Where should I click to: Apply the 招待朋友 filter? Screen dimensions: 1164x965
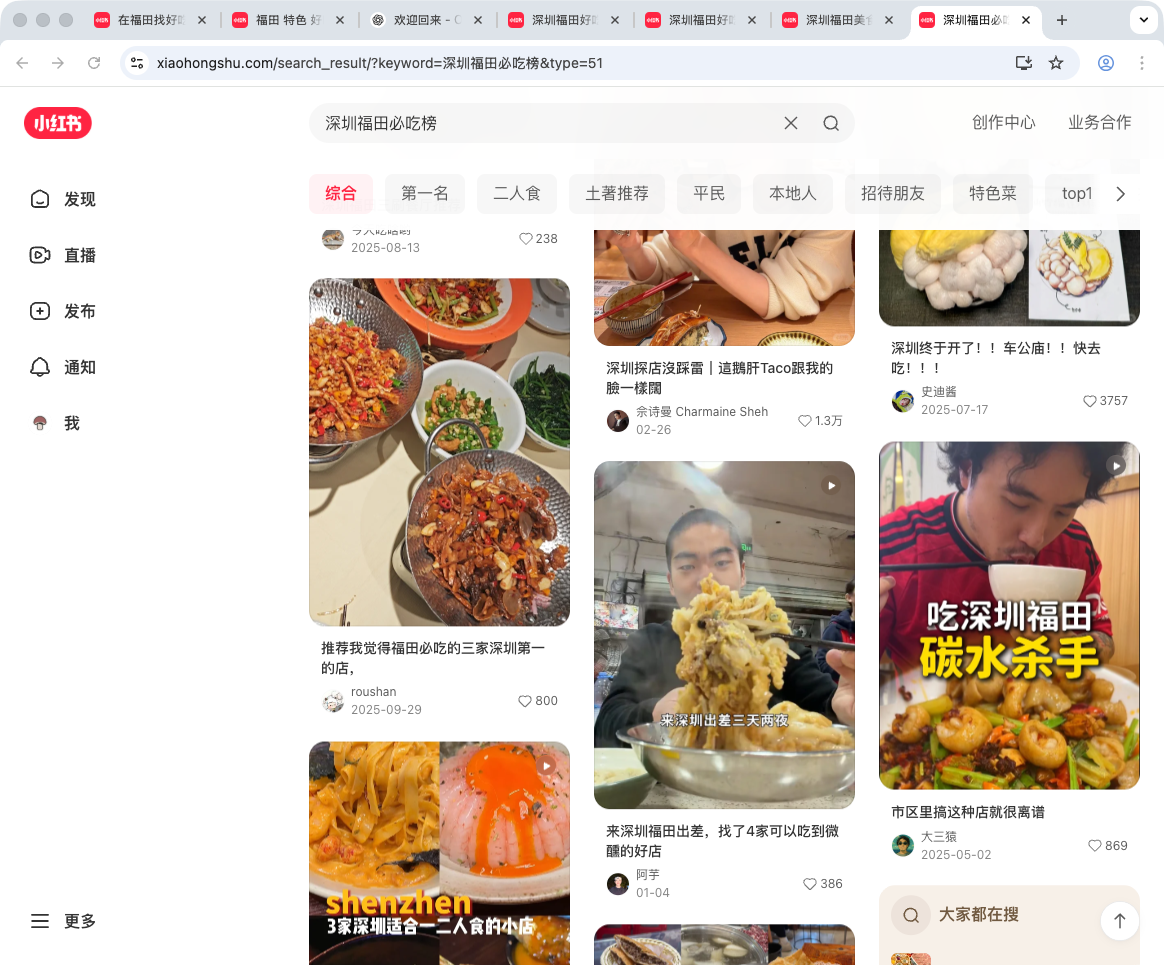point(892,193)
